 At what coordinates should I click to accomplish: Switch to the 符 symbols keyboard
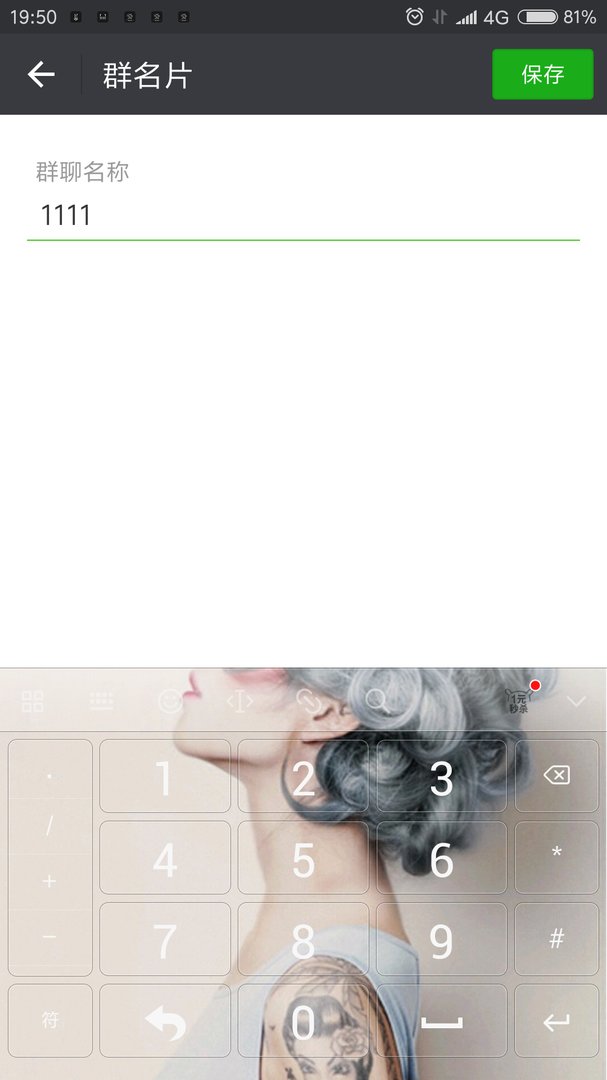(x=50, y=1020)
